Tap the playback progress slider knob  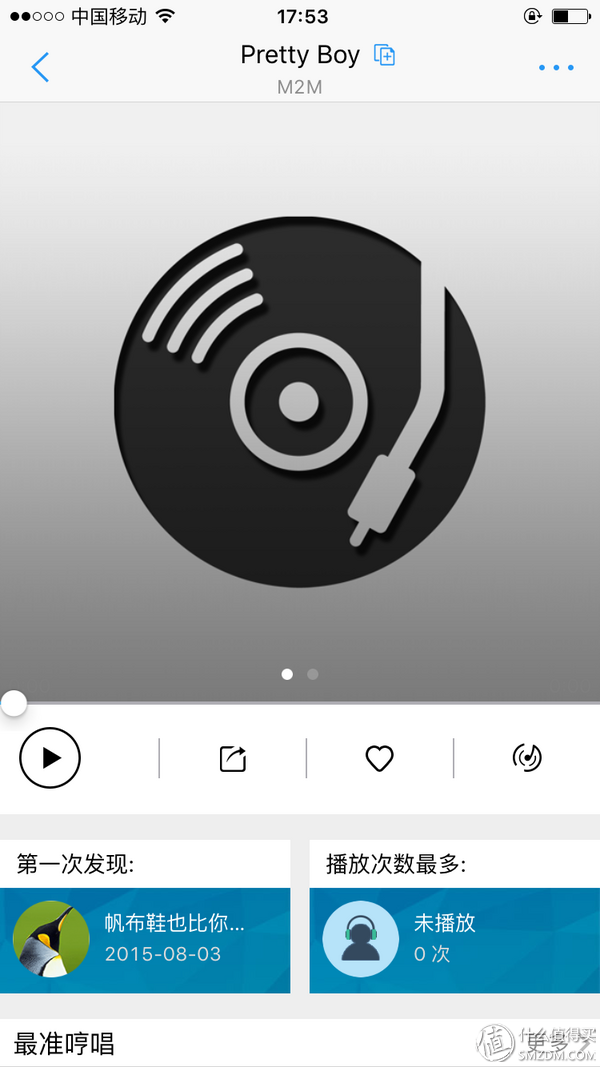click(x=13, y=703)
